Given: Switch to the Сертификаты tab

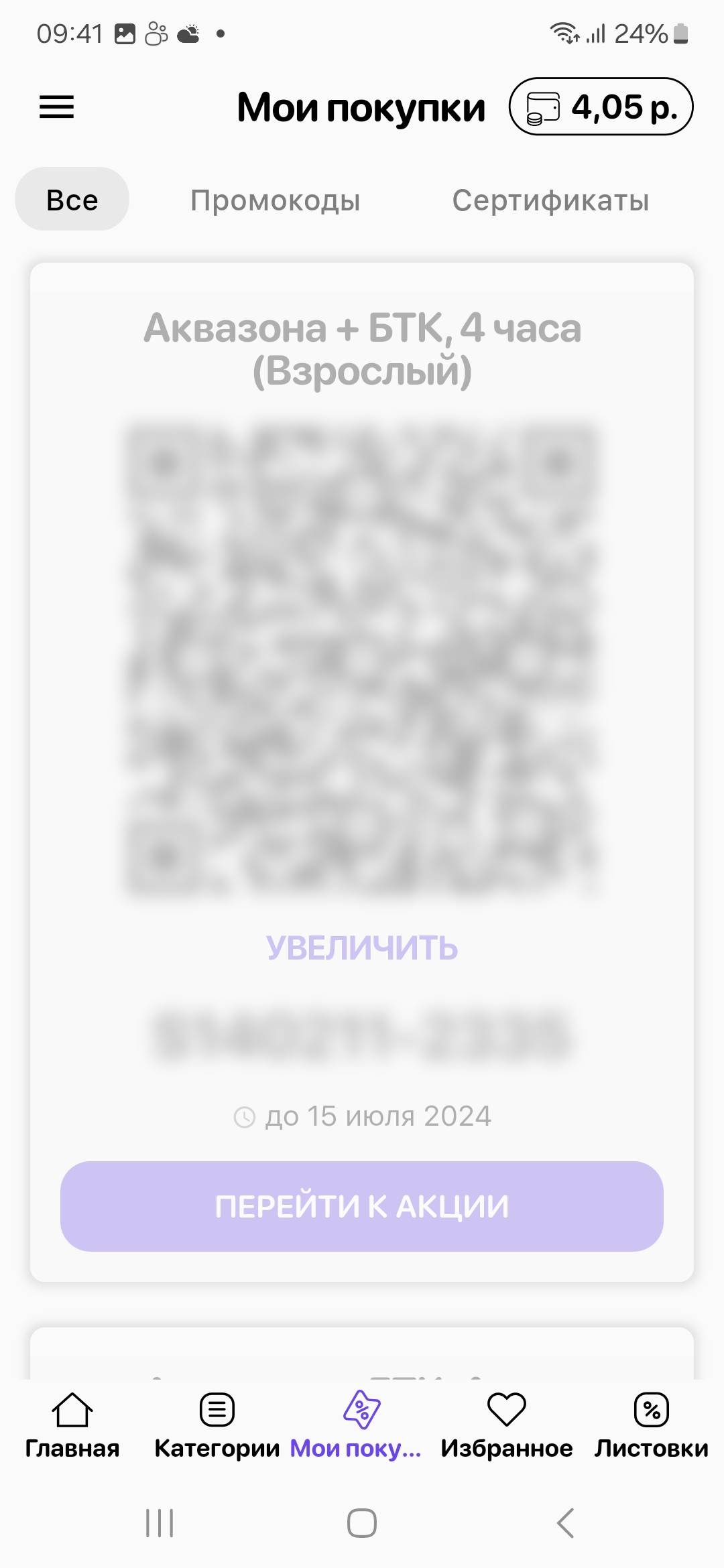Looking at the screenshot, I should pyautogui.click(x=550, y=200).
